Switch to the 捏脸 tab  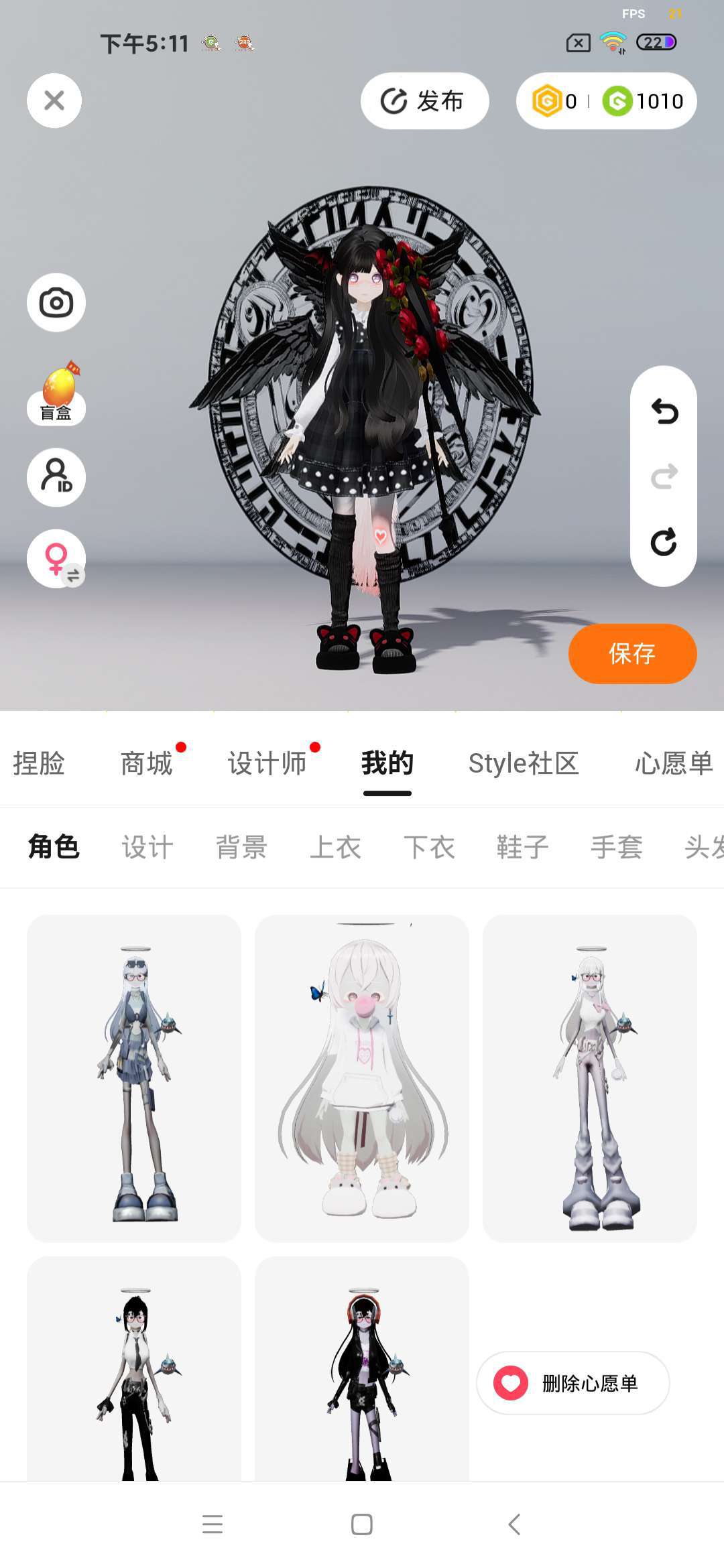coord(39,763)
